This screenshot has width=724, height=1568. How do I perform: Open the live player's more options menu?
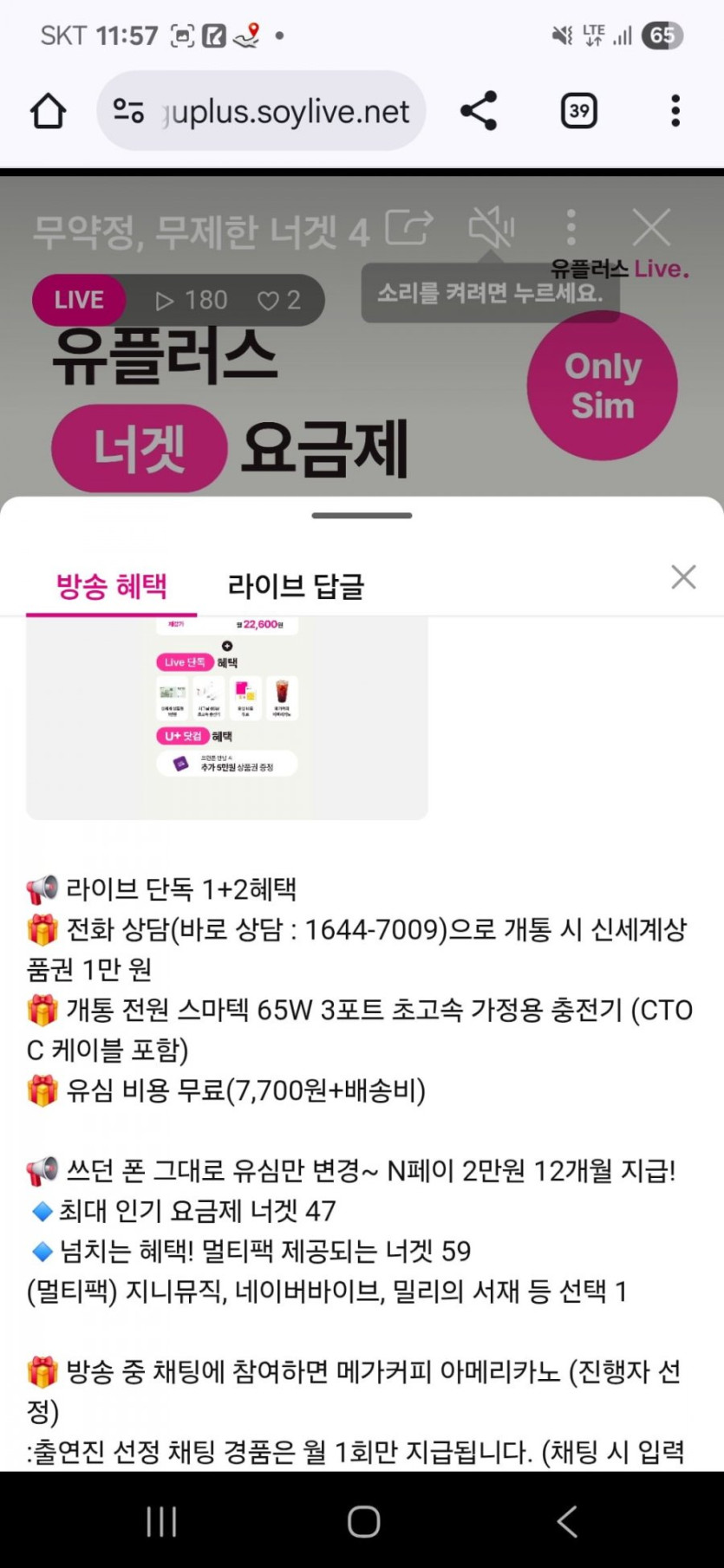[571, 228]
